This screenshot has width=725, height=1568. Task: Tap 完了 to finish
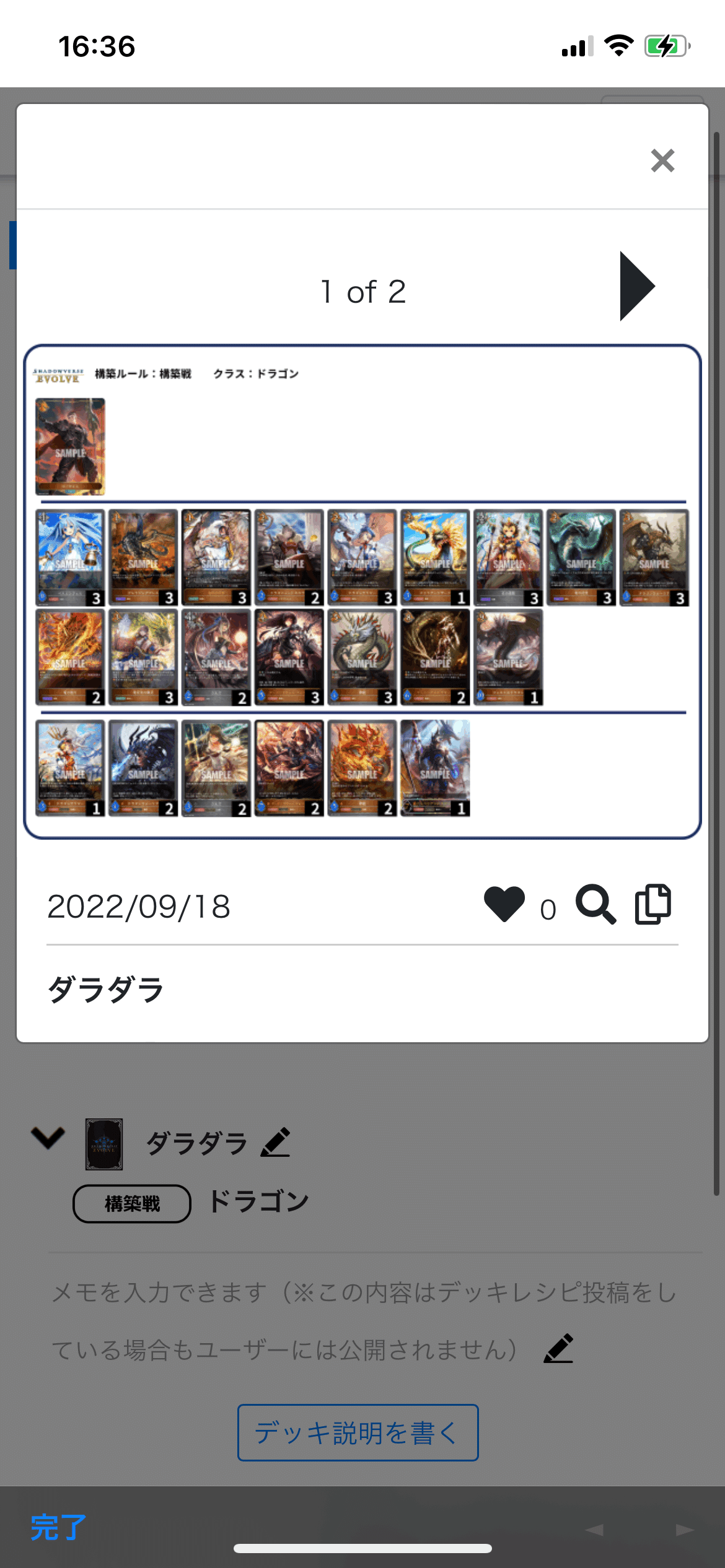point(58,1527)
